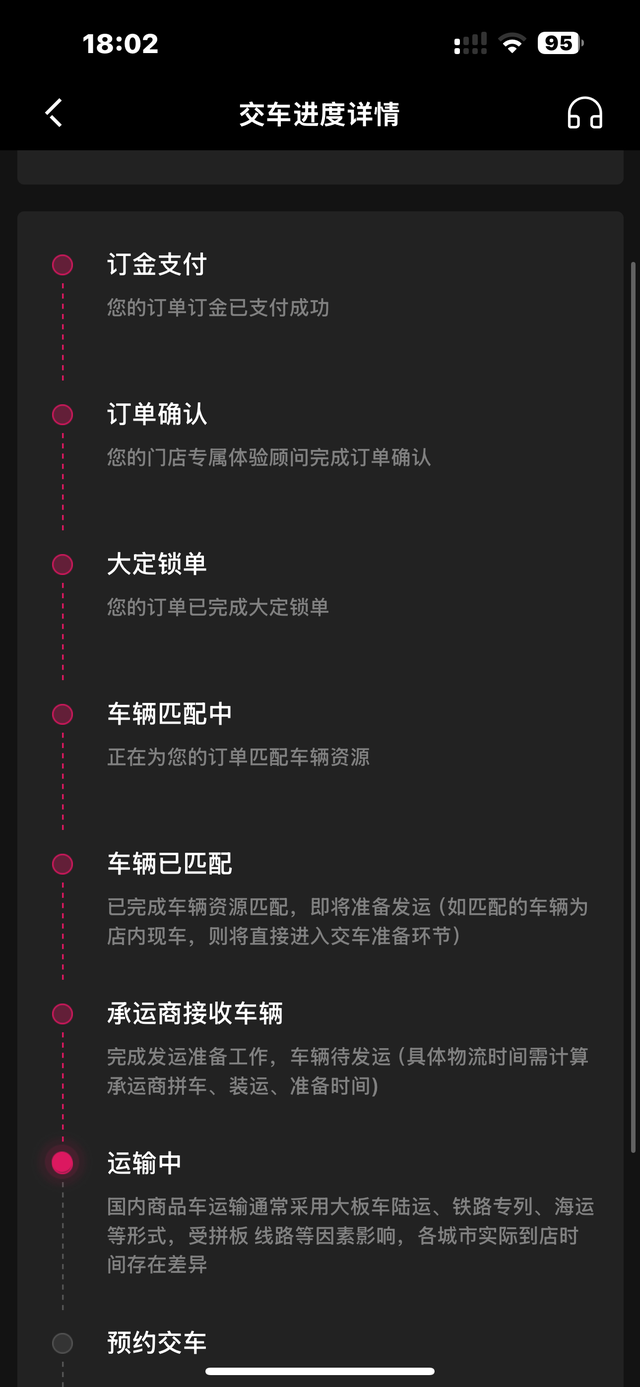The height and width of the screenshot is (1387, 640).
Task: Open customer service headset icon
Action: [585, 113]
